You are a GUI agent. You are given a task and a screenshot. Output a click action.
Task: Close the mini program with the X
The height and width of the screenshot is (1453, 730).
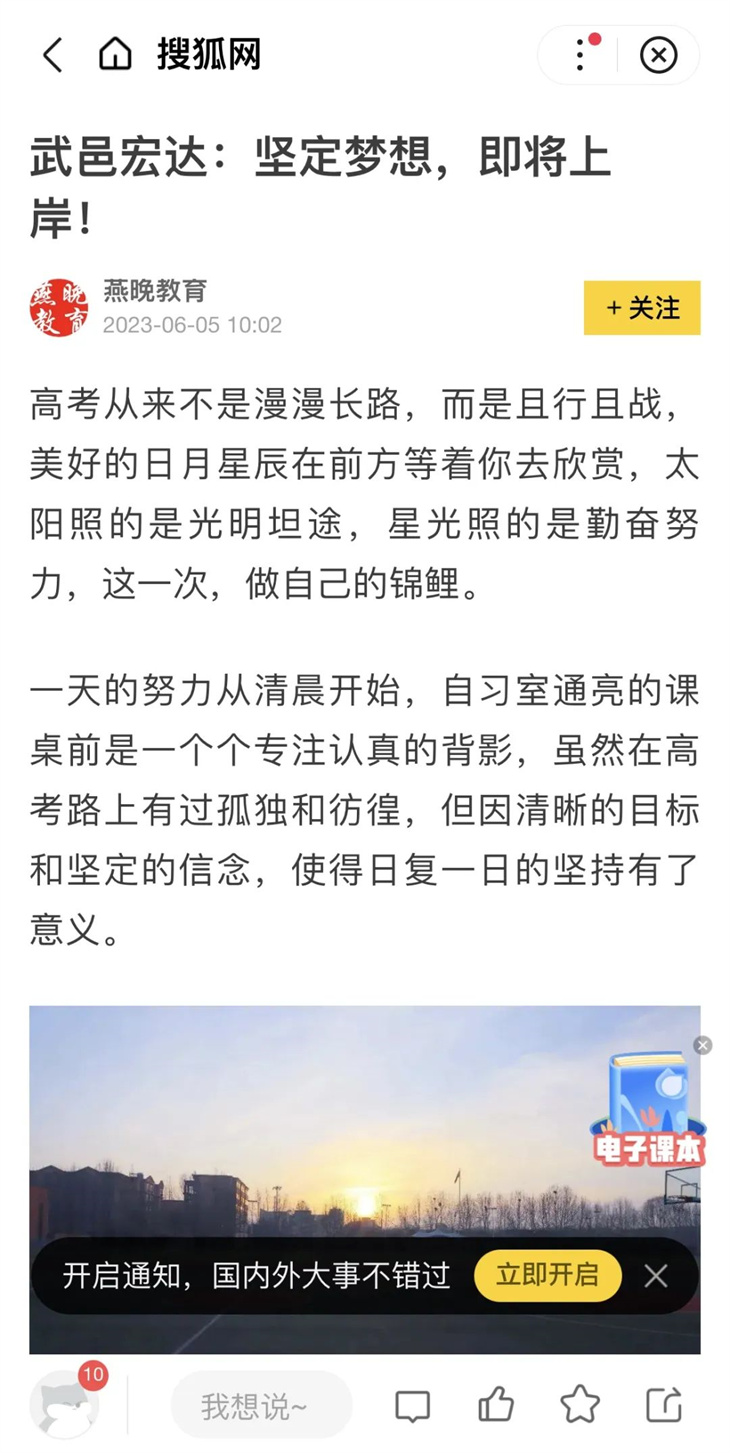[x=658, y=55]
